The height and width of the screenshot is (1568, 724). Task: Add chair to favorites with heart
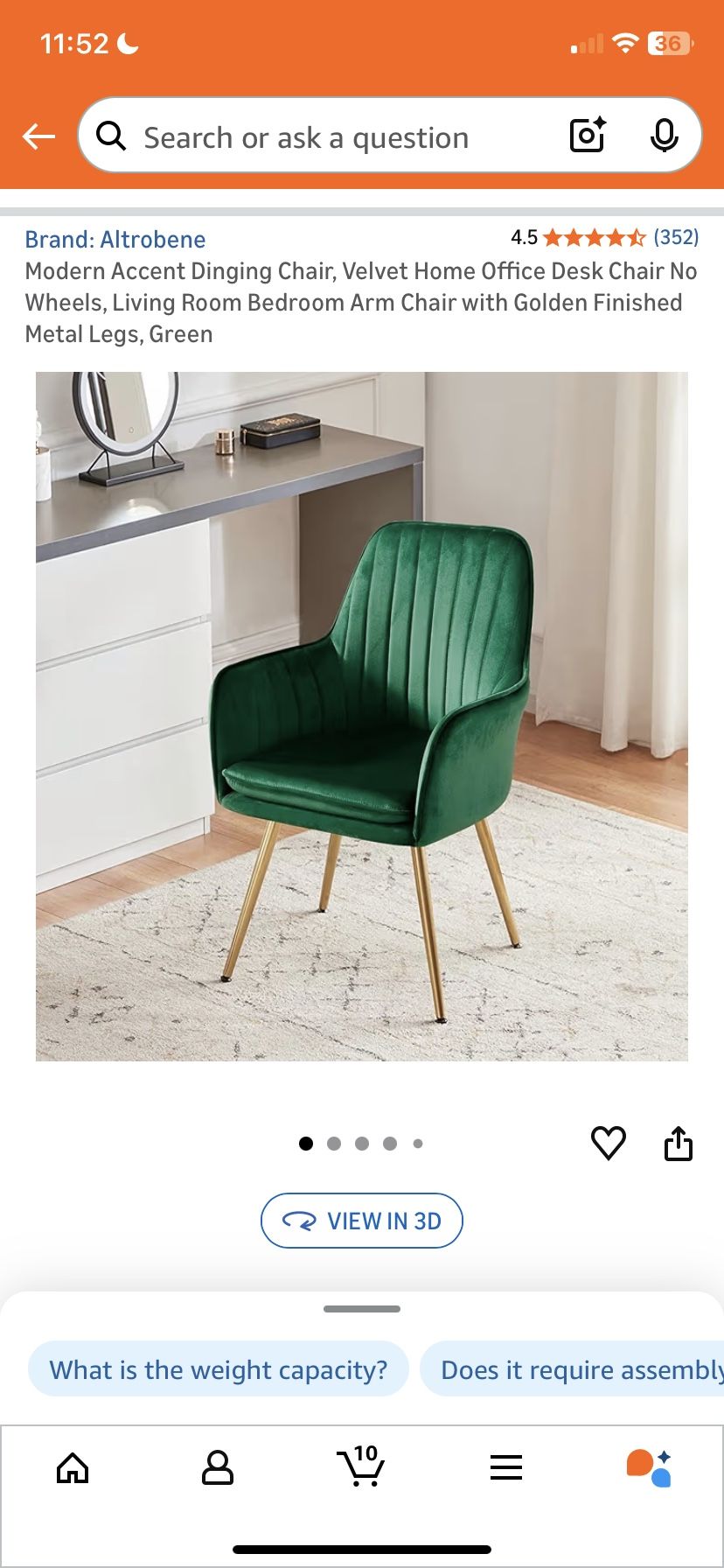tap(609, 1142)
